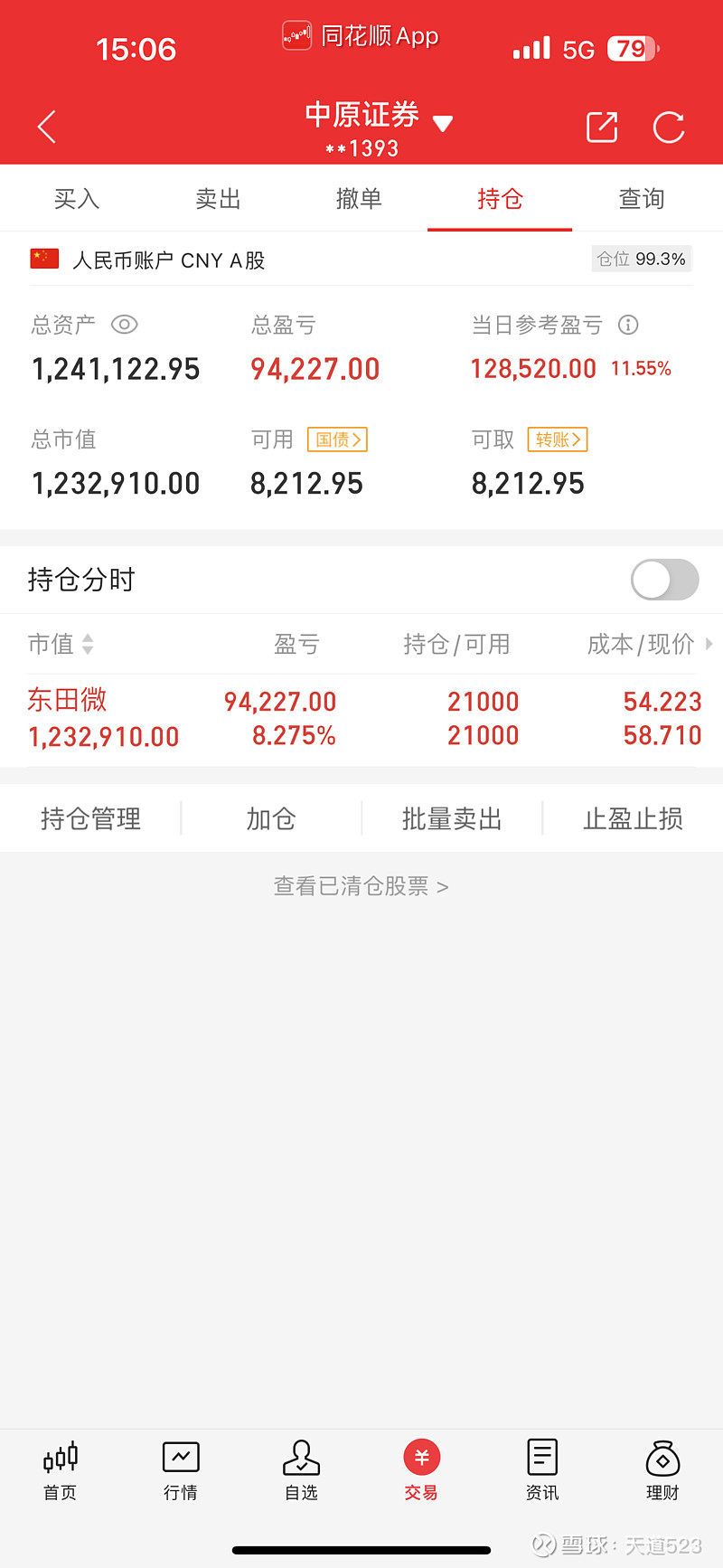Switch to the 卖出 tab

click(x=218, y=199)
